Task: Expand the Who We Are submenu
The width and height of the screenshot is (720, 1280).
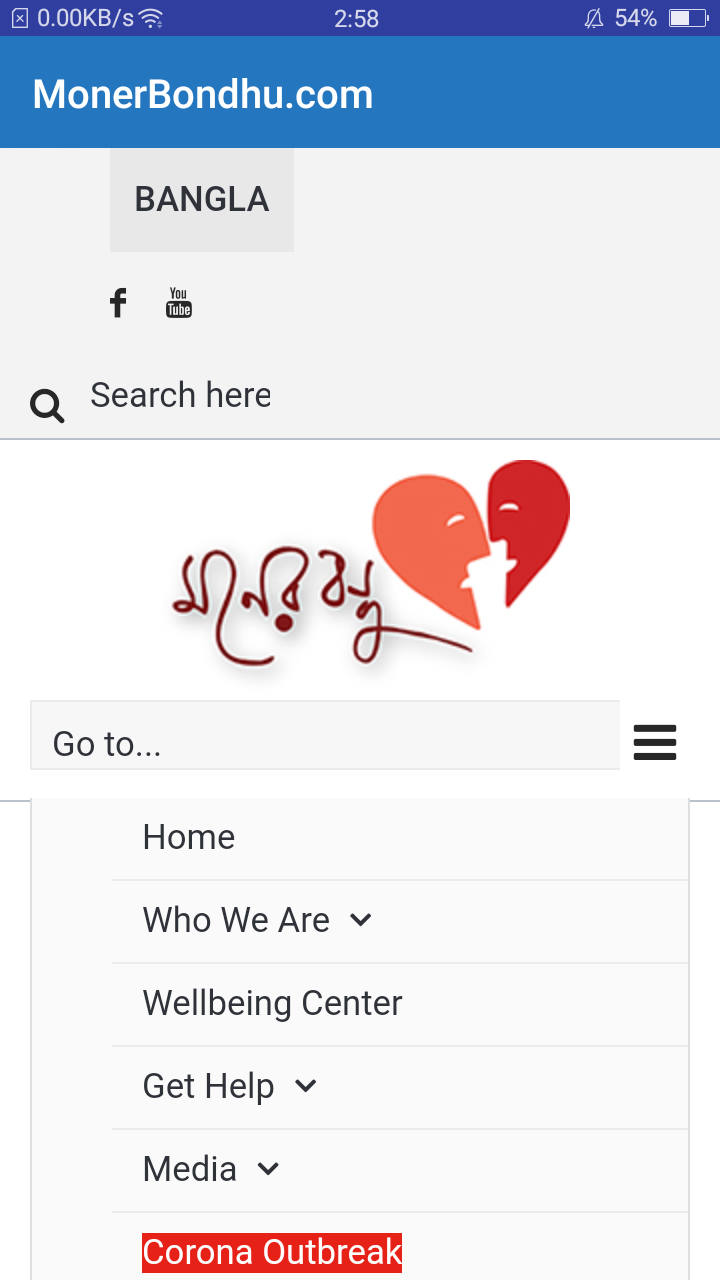Action: tap(360, 920)
